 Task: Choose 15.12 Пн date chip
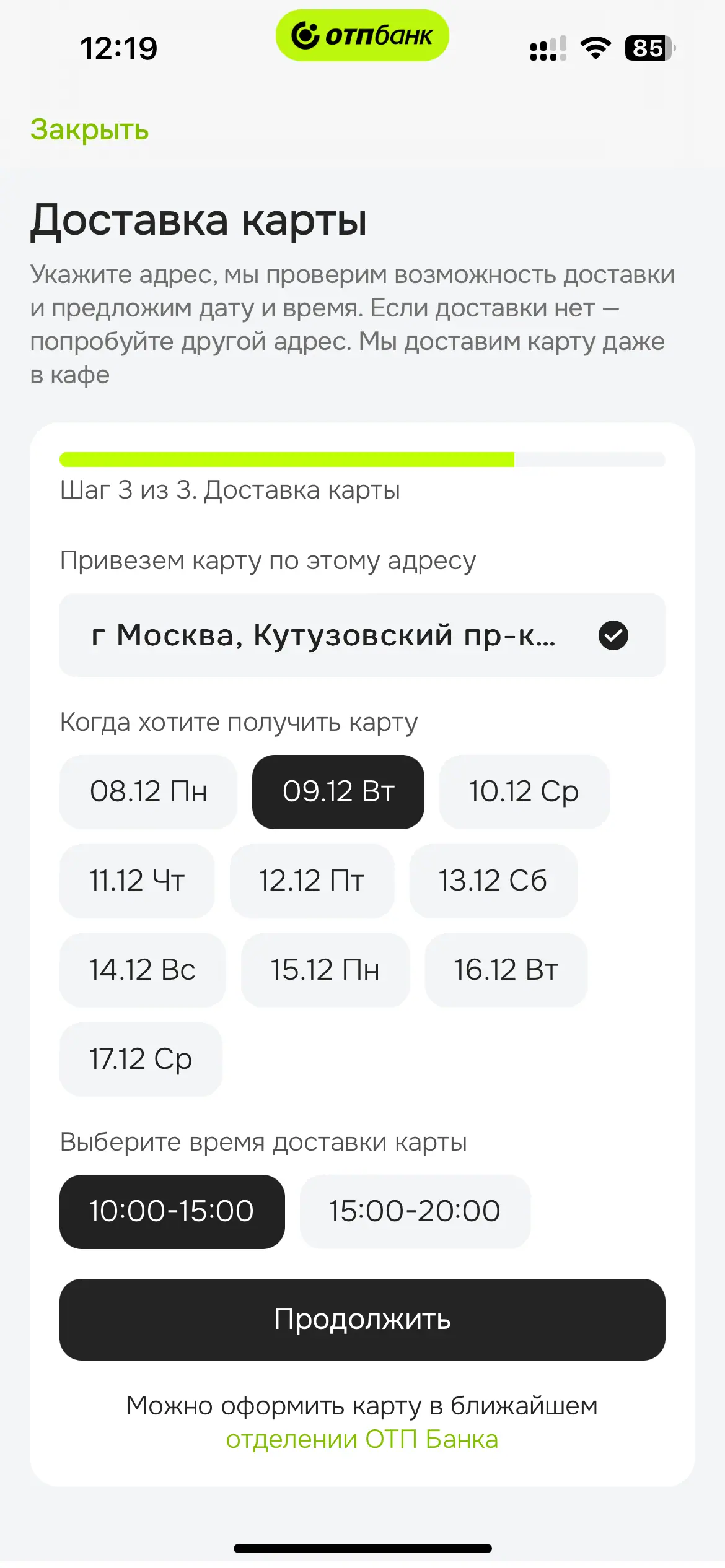pos(325,970)
